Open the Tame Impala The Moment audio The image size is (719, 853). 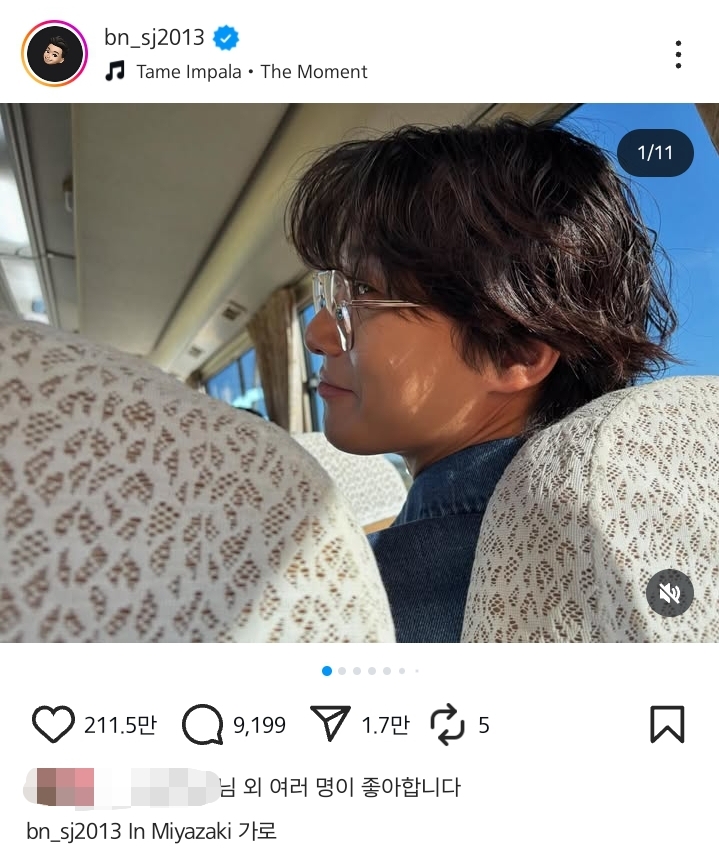coord(236,71)
